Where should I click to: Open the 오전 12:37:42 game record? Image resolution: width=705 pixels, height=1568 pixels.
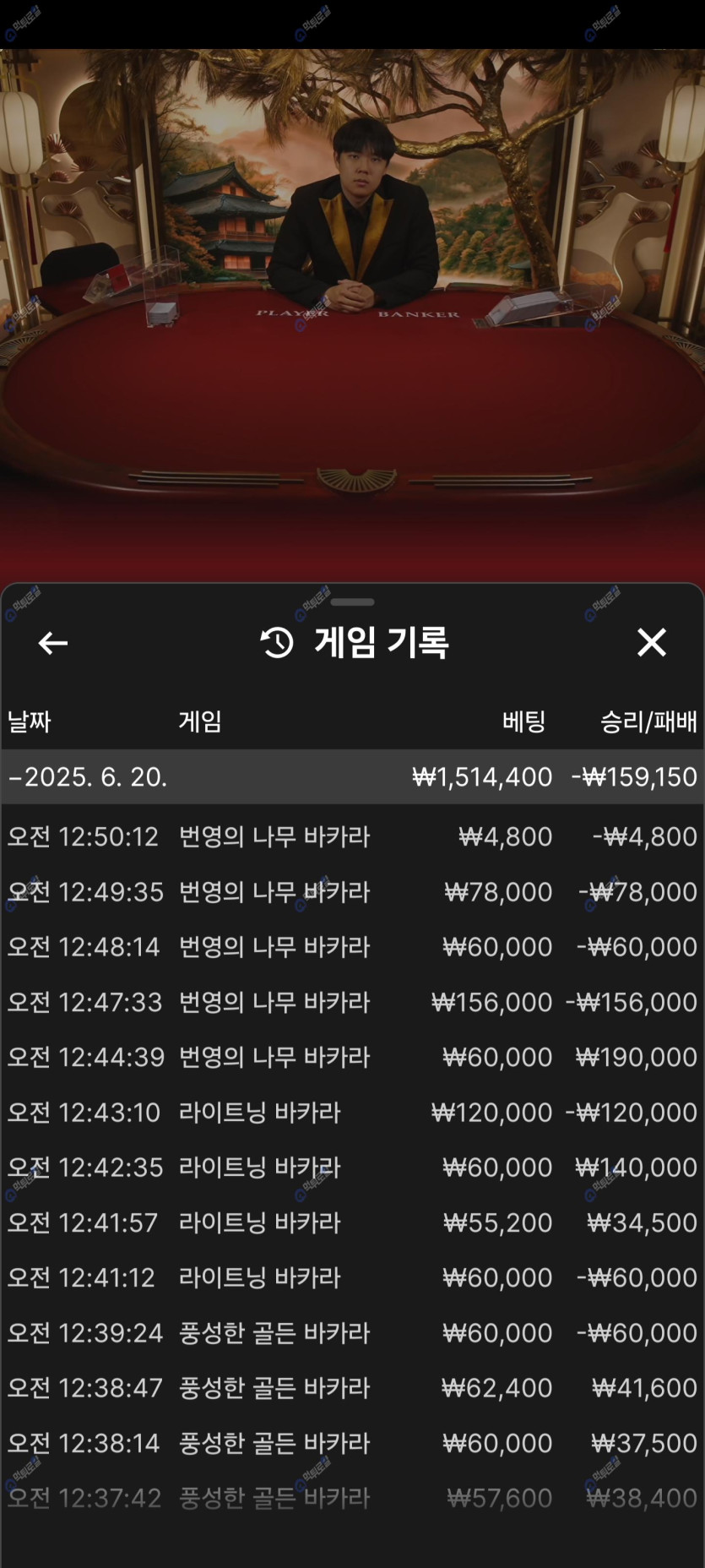(352, 1498)
